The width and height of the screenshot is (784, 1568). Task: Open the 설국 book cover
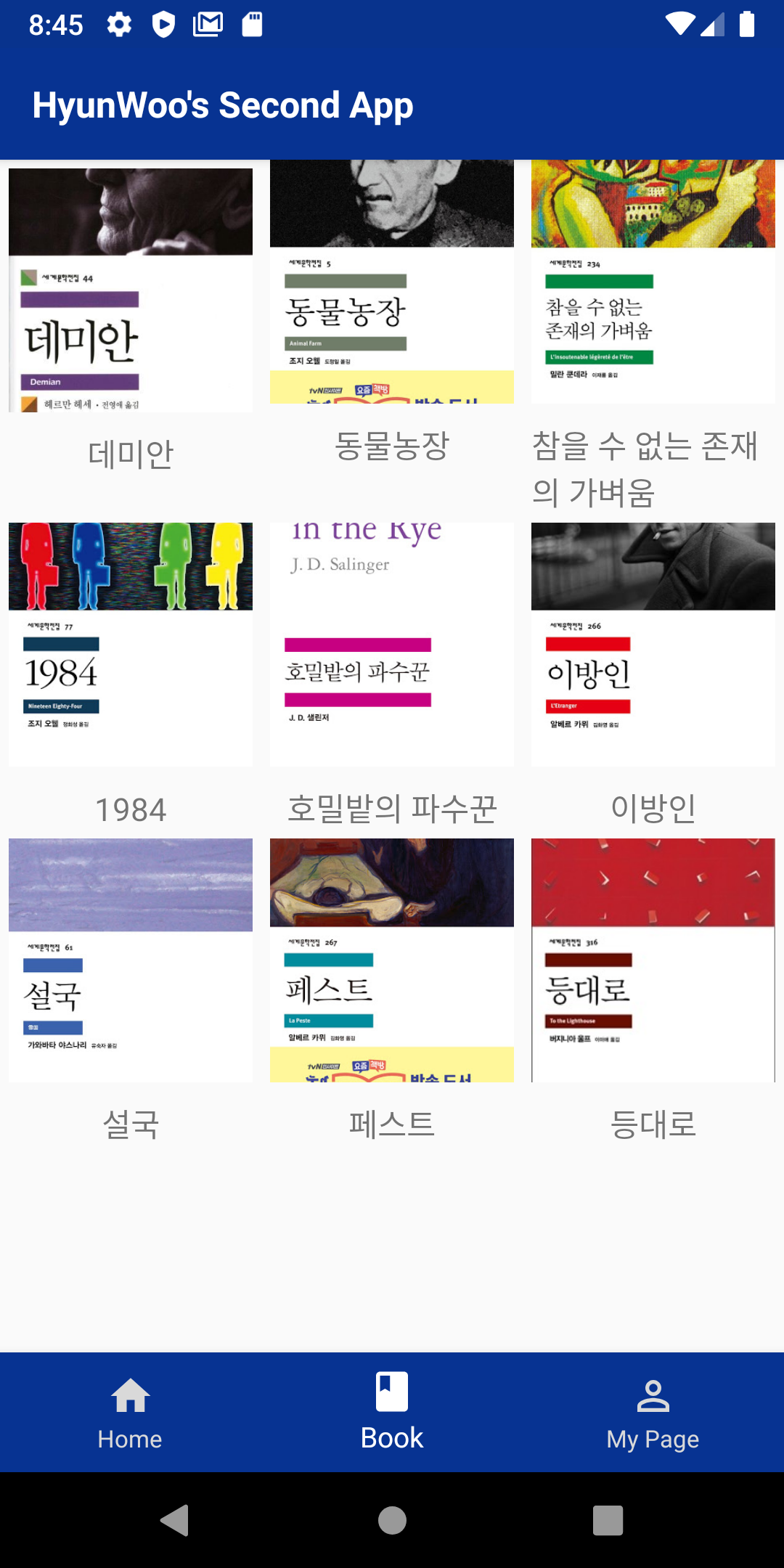pos(130,958)
